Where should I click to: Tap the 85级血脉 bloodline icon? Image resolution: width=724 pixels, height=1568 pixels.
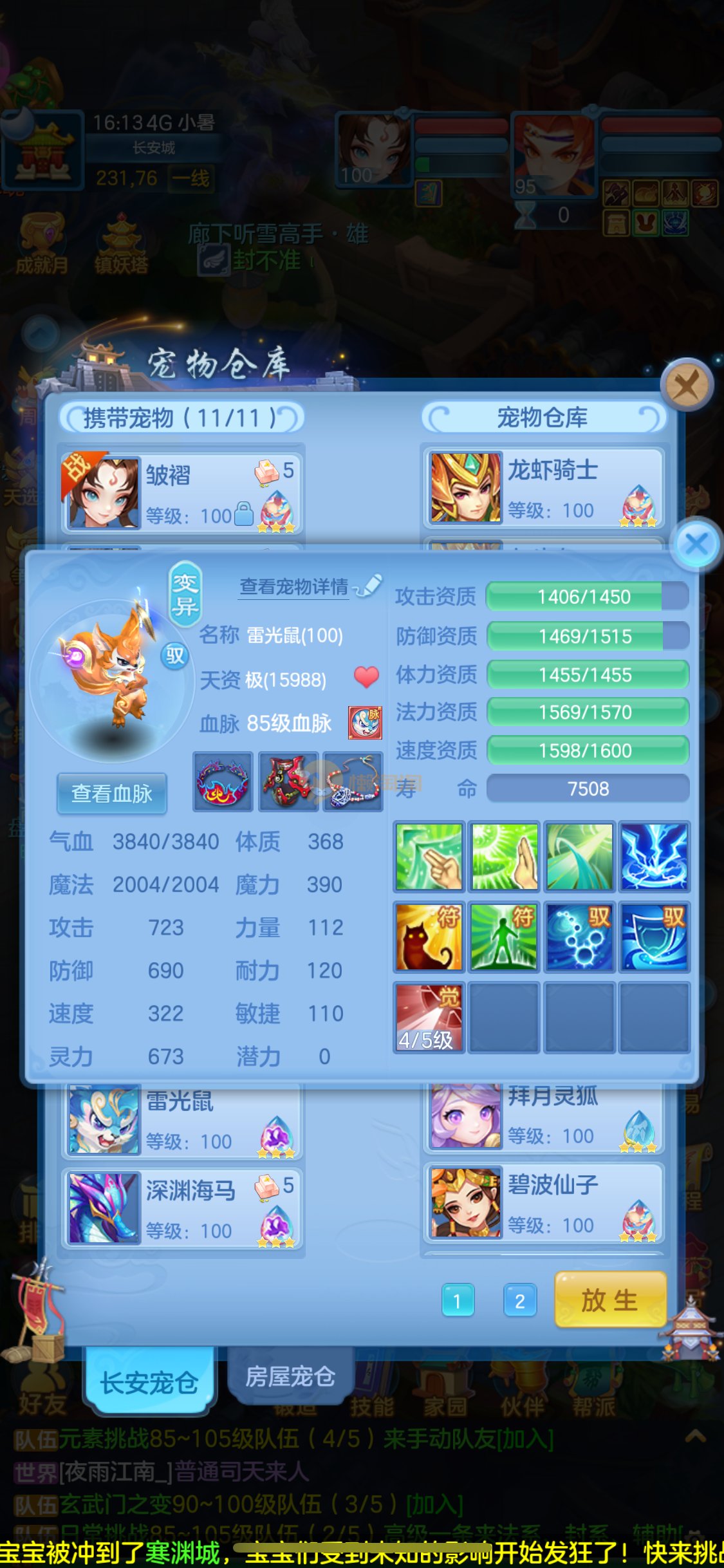click(365, 722)
